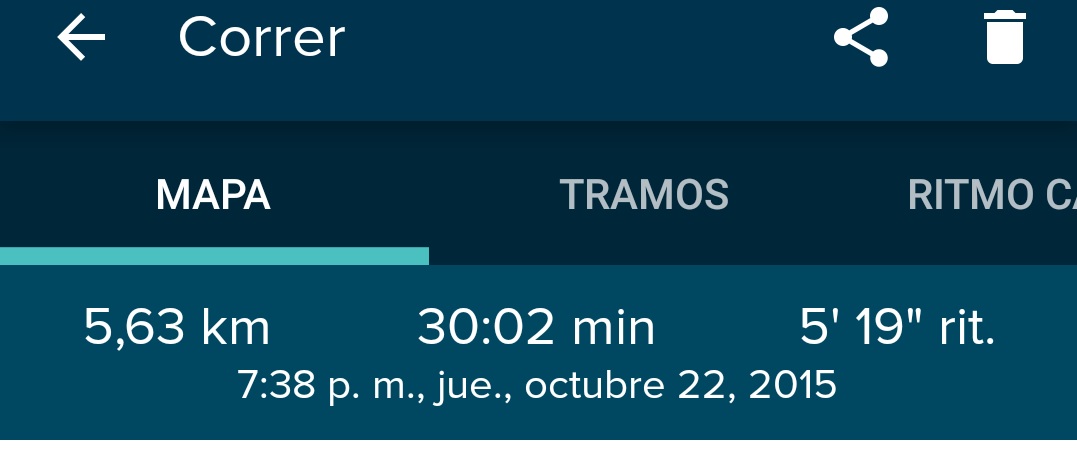Select the MAPA tab
The width and height of the screenshot is (1077, 460).
(213, 195)
